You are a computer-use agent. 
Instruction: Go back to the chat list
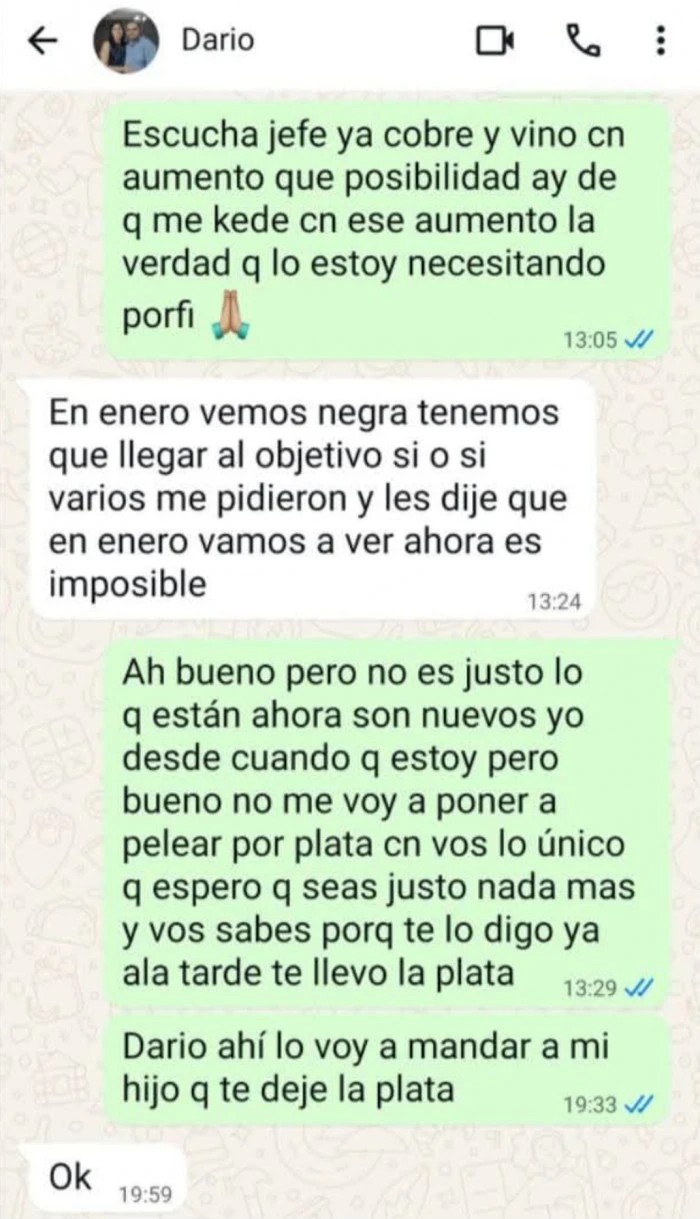pos(42,41)
